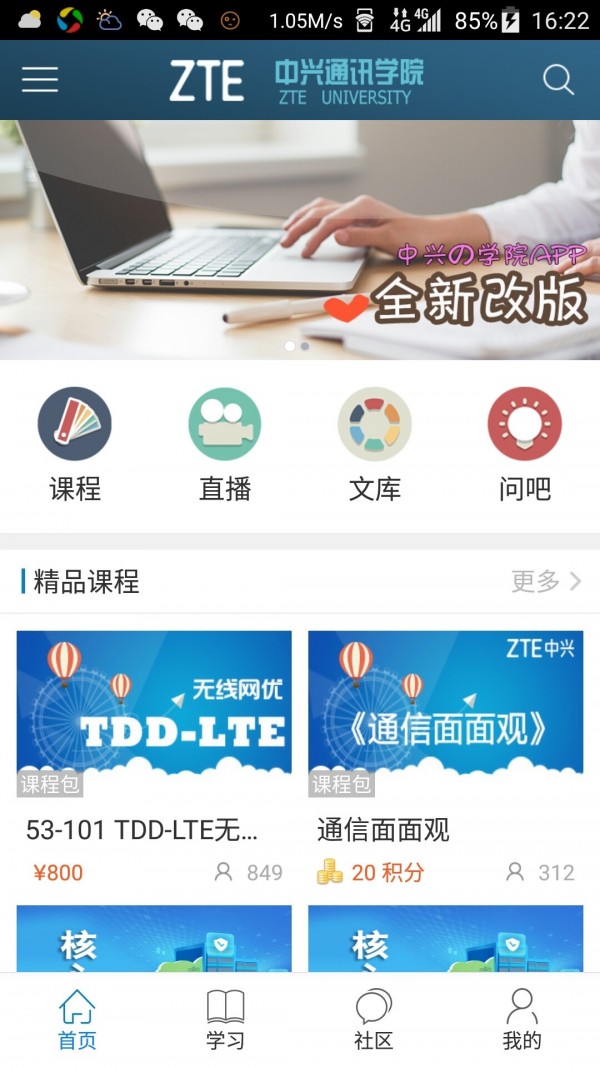Open the 全新改版 banner
600x1067 pixels.
click(300, 240)
